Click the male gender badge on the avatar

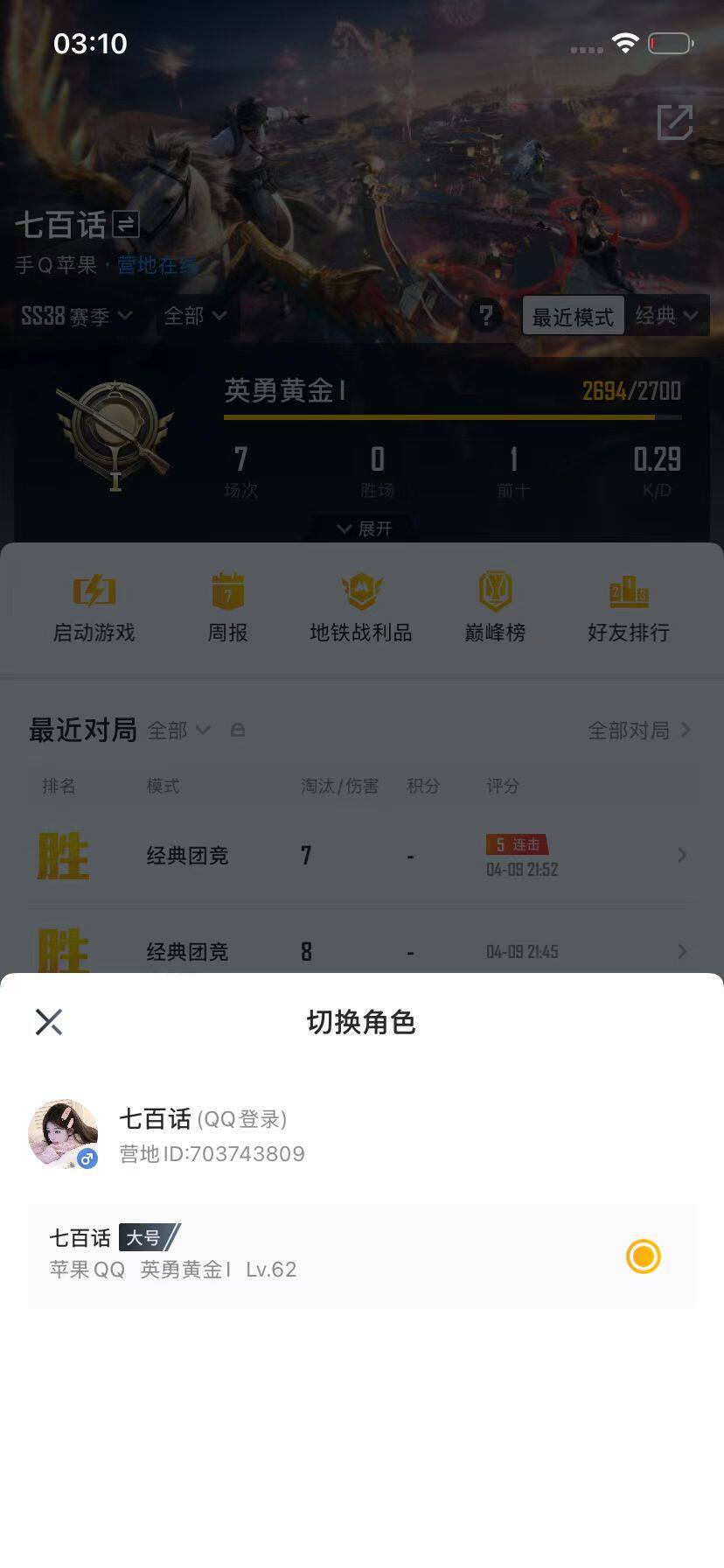click(x=86, y=1158)
